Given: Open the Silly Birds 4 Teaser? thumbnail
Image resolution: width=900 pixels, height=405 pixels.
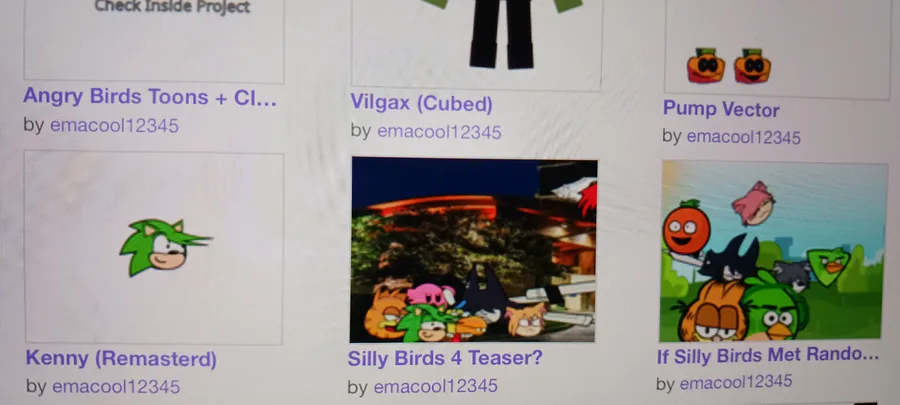Looking at the screenshot, I should tap(473, 250).
